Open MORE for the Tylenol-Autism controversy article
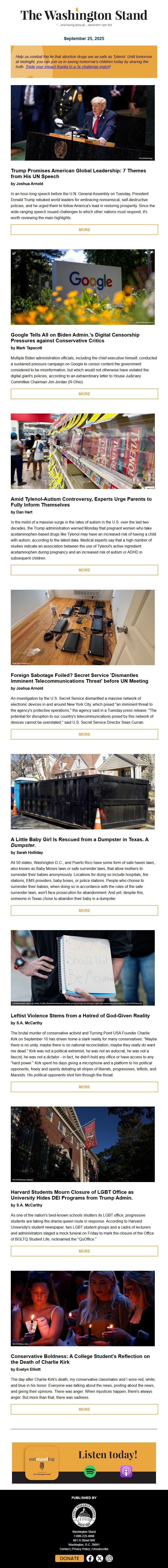 pos(84,570)
